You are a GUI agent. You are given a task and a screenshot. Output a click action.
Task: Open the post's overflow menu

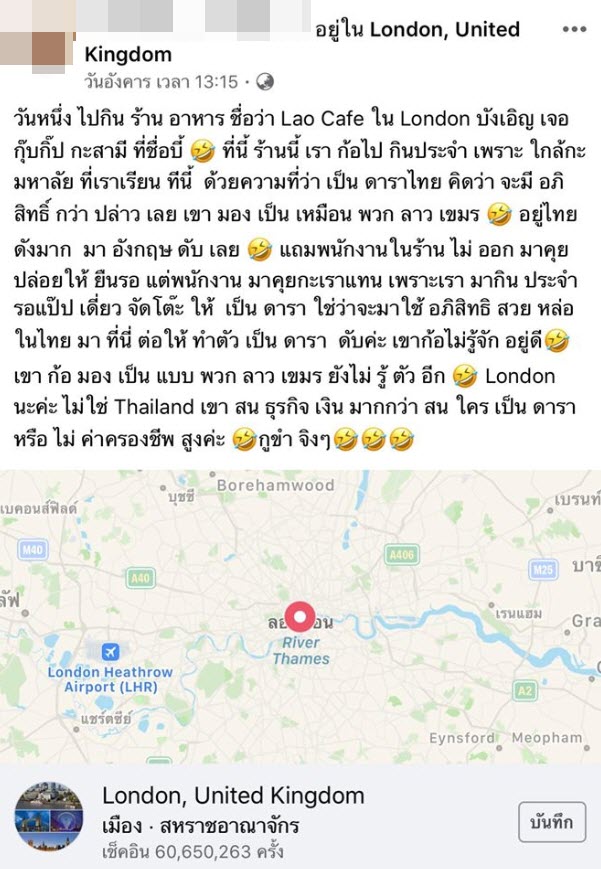tap(574, 30)
